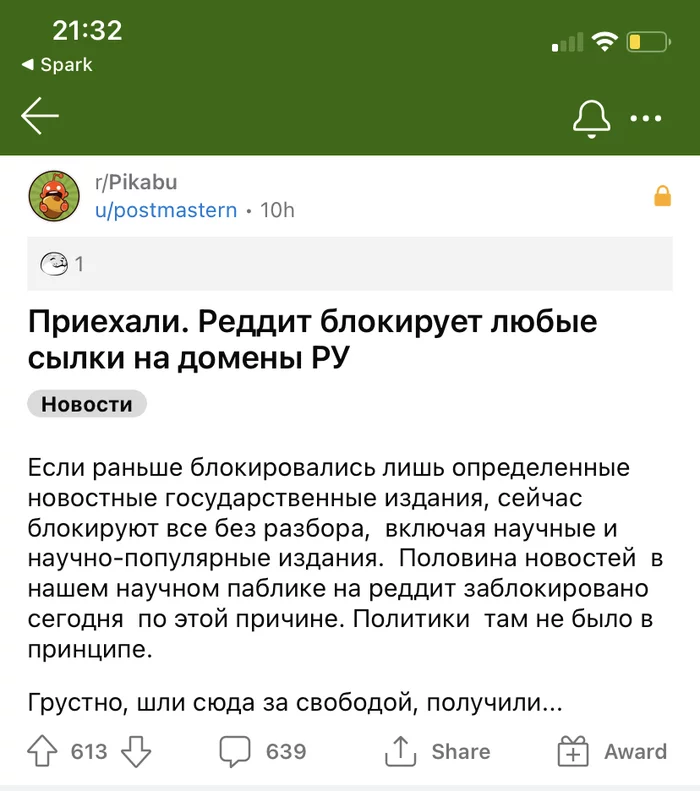700x791 pixels.
Task: Give an Award to this post
Action: click(x=612, y=751)
